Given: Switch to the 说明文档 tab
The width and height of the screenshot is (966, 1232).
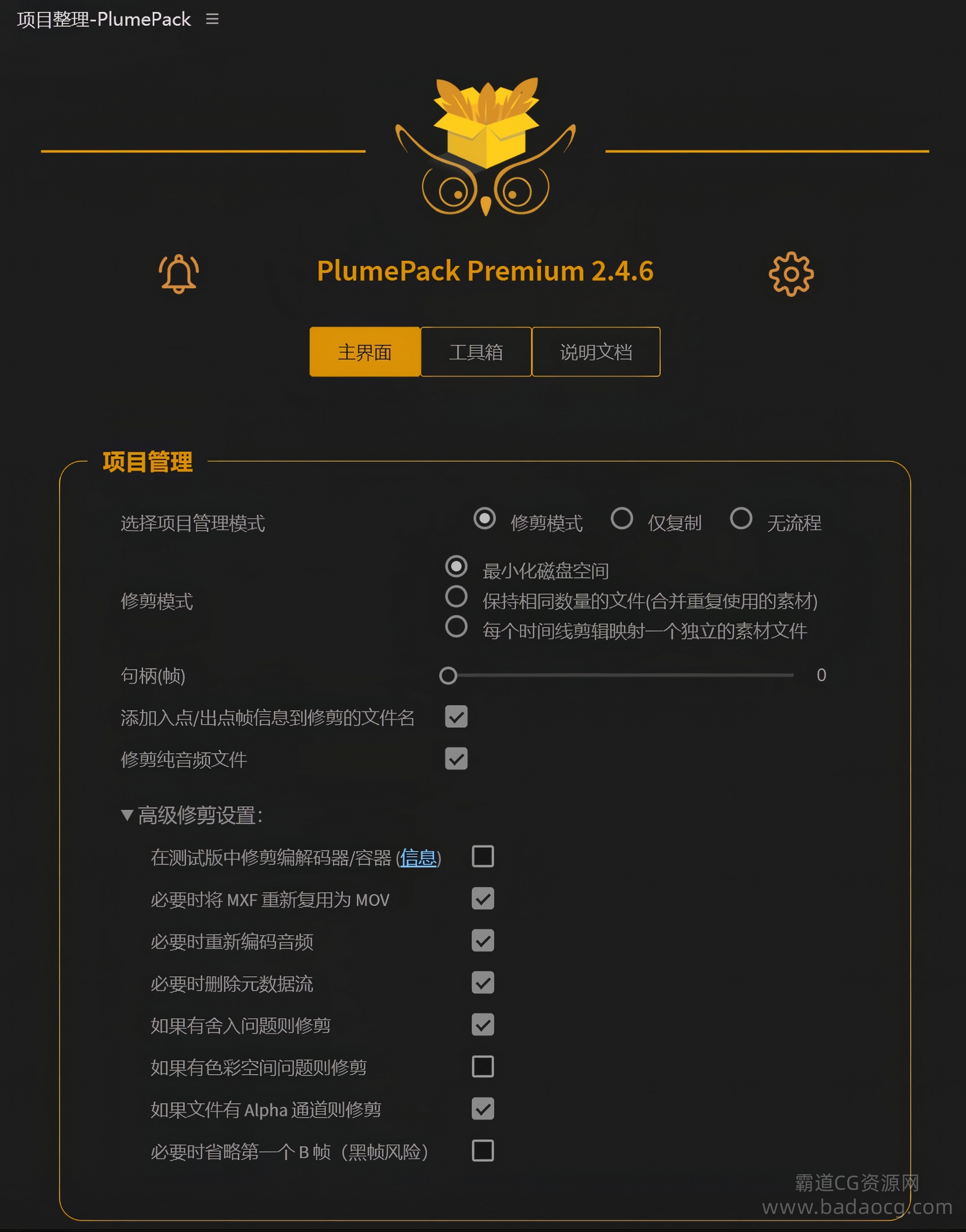Looking at the screenshot, I should click(x=596, y=352).
